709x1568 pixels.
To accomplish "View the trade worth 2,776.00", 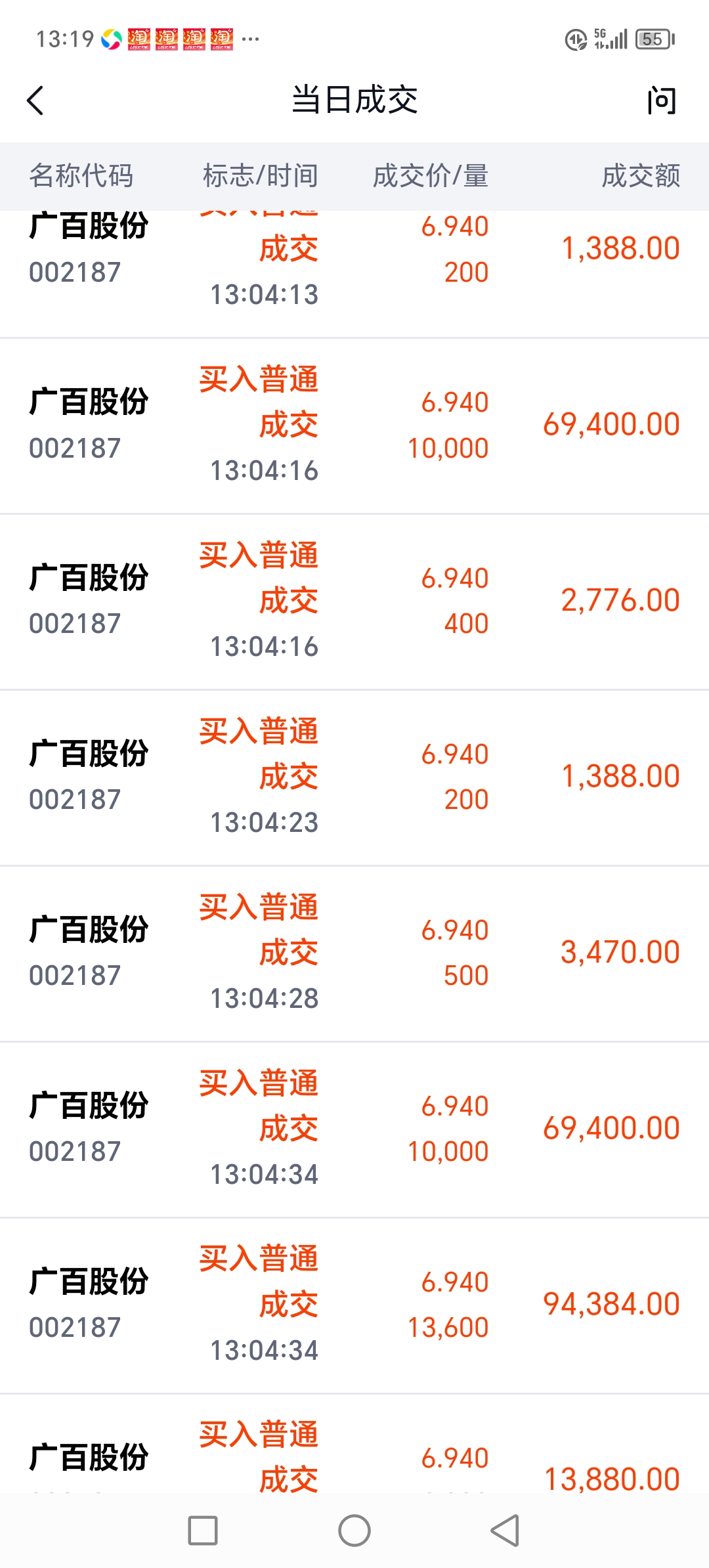I will tap(354, 601).
